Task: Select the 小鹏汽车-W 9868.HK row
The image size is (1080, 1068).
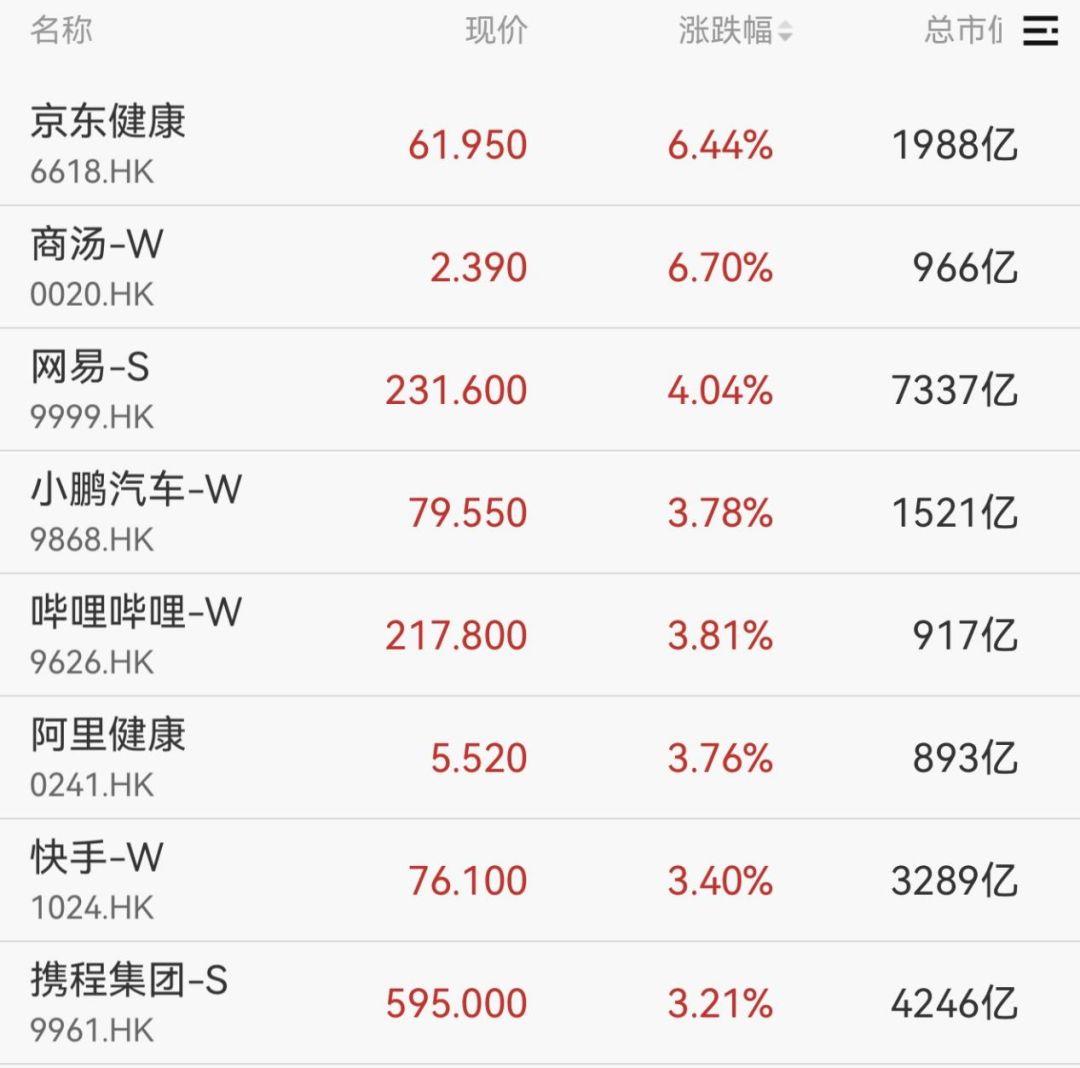Action: (136, 512)
